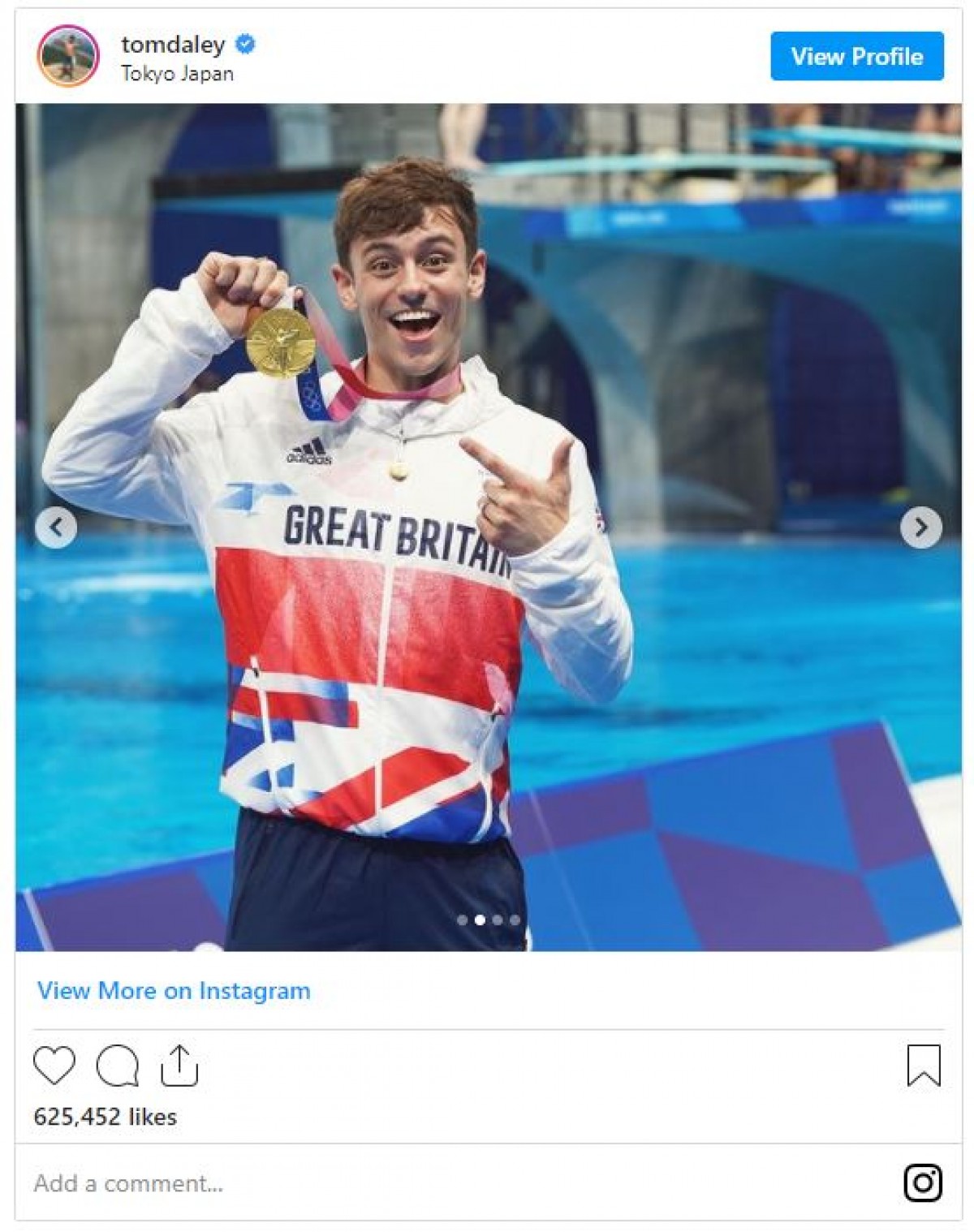Tap the View Profile button
The height and width of the screenshot is (1232, 974).
856,56
